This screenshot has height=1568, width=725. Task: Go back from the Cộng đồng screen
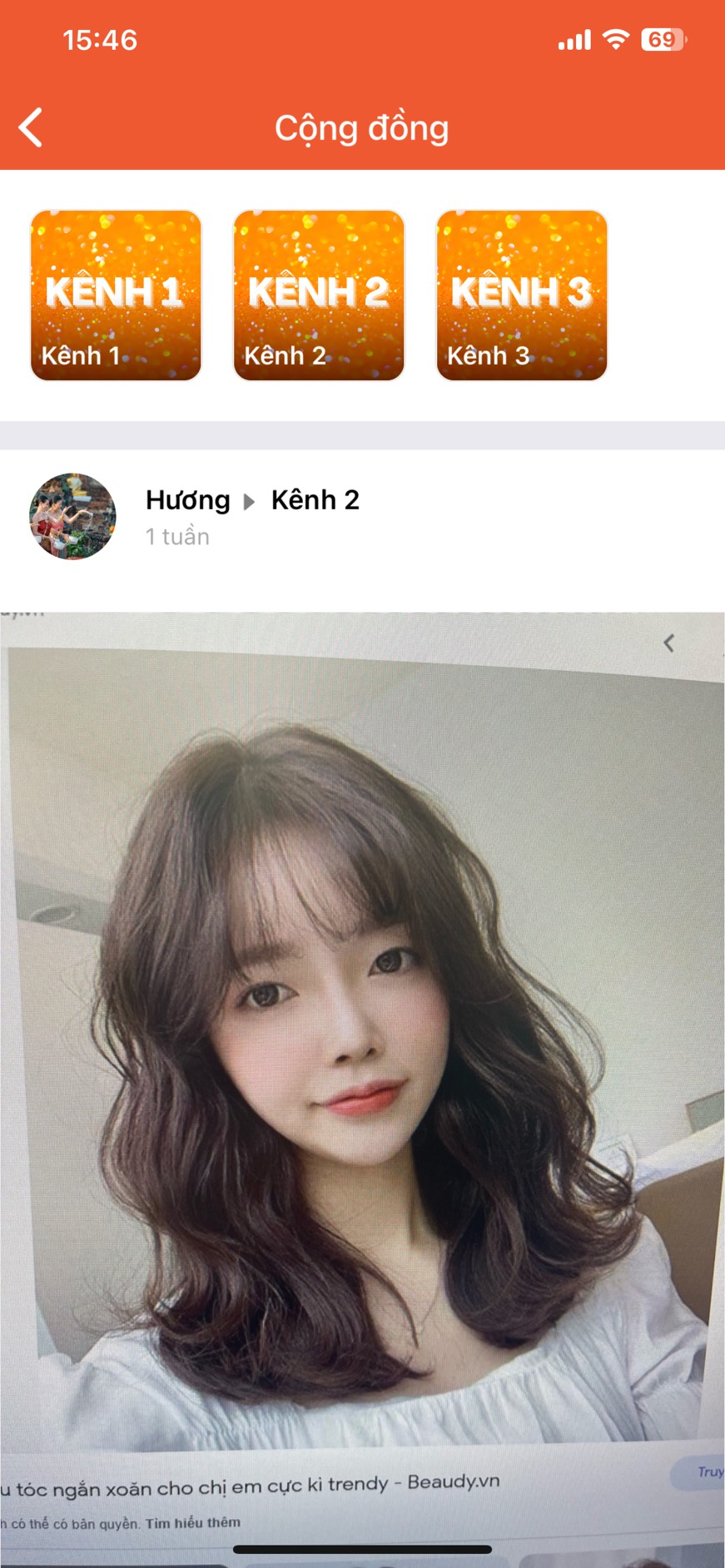pos(32,128)
